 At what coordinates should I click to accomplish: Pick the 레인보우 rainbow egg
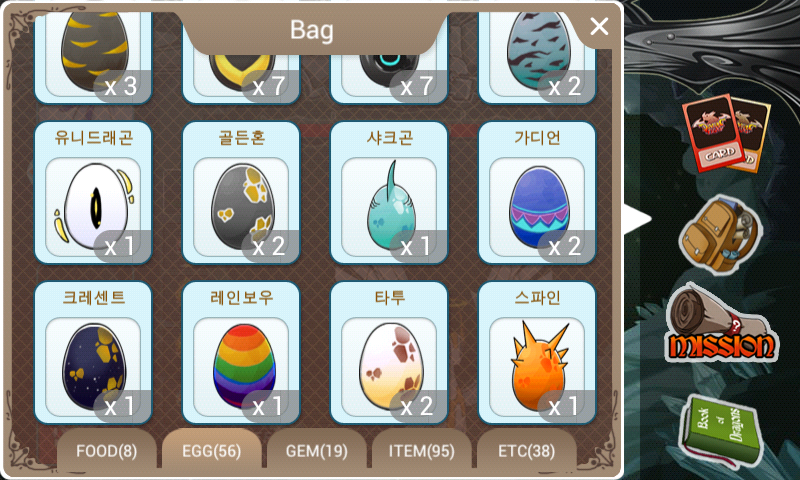click(241, 352)
